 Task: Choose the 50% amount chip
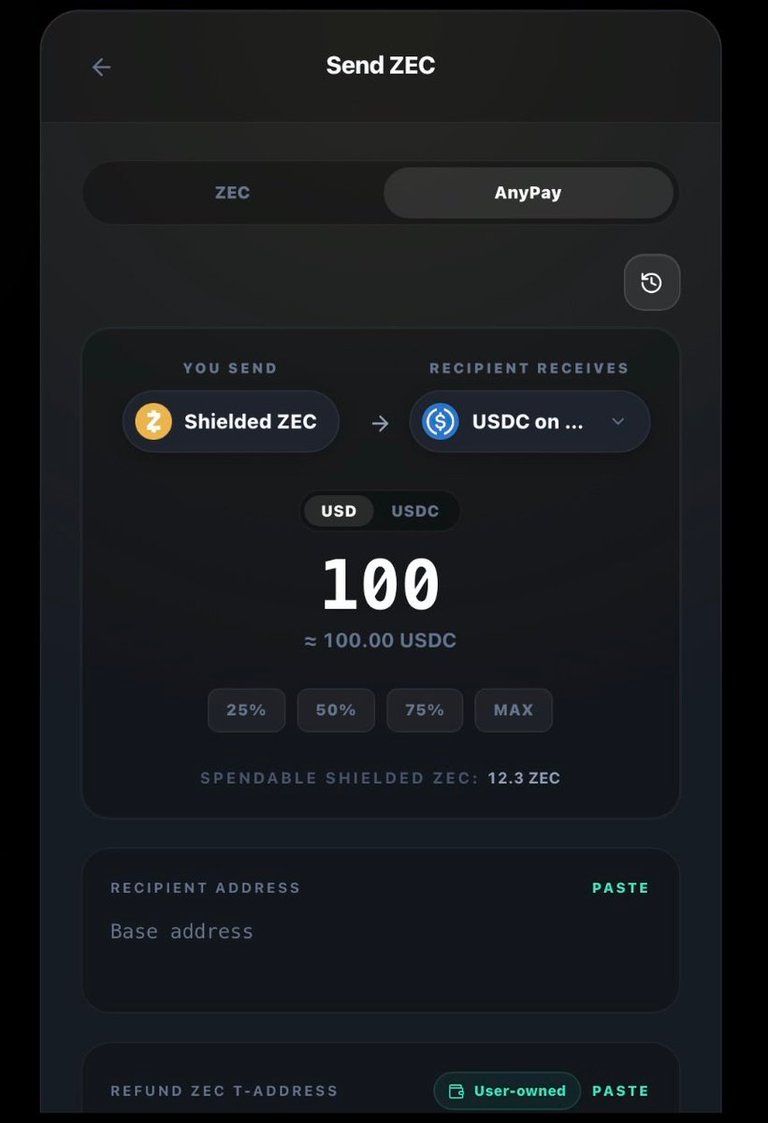point(336,710)
